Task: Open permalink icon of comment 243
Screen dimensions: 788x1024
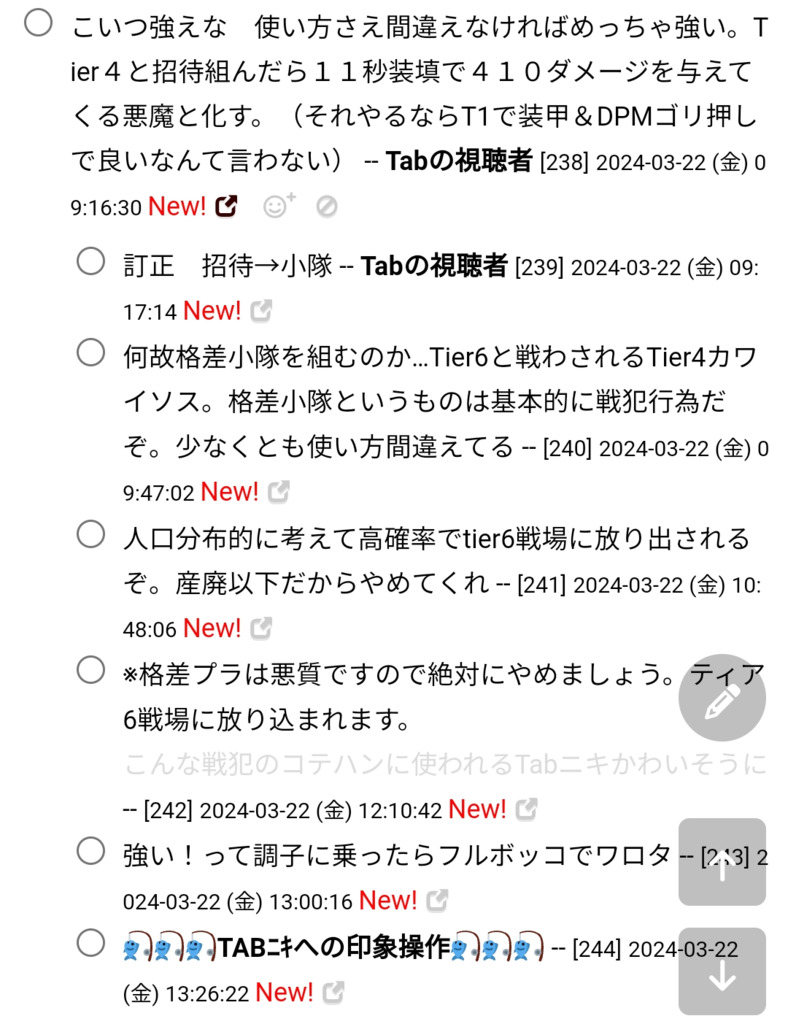Action: pos(437,901)
